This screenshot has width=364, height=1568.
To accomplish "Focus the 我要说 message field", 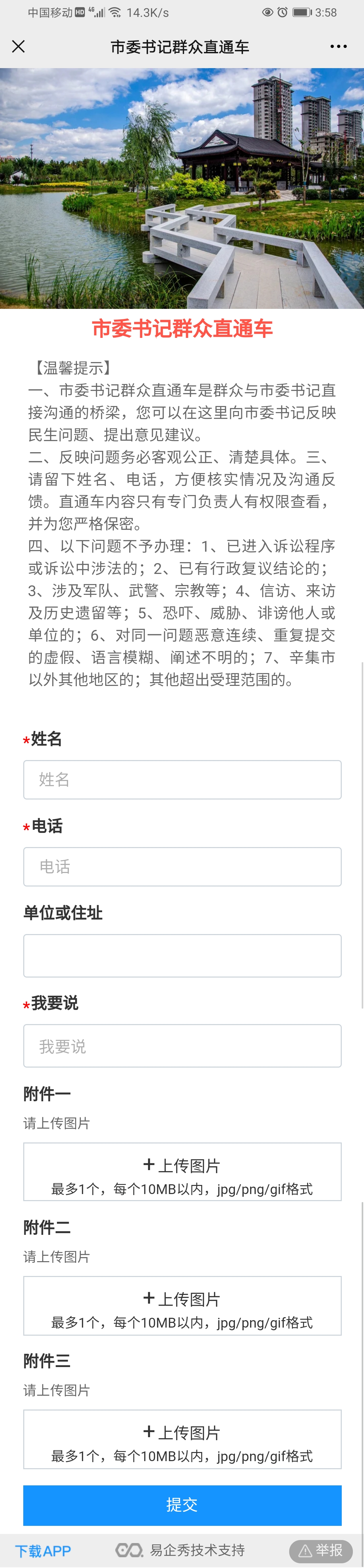I will coord(182,1046).
